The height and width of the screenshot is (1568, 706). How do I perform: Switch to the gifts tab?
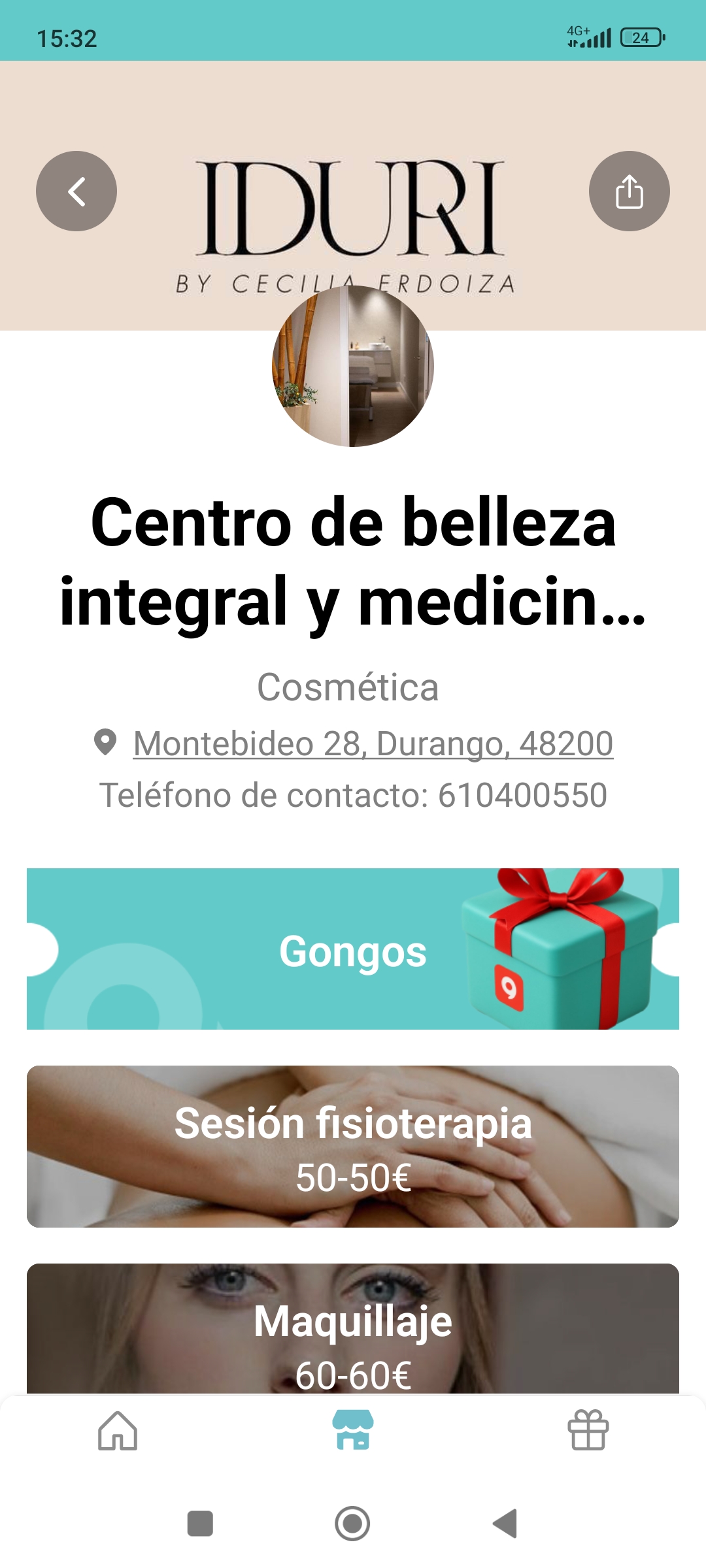coord(588,1431)
